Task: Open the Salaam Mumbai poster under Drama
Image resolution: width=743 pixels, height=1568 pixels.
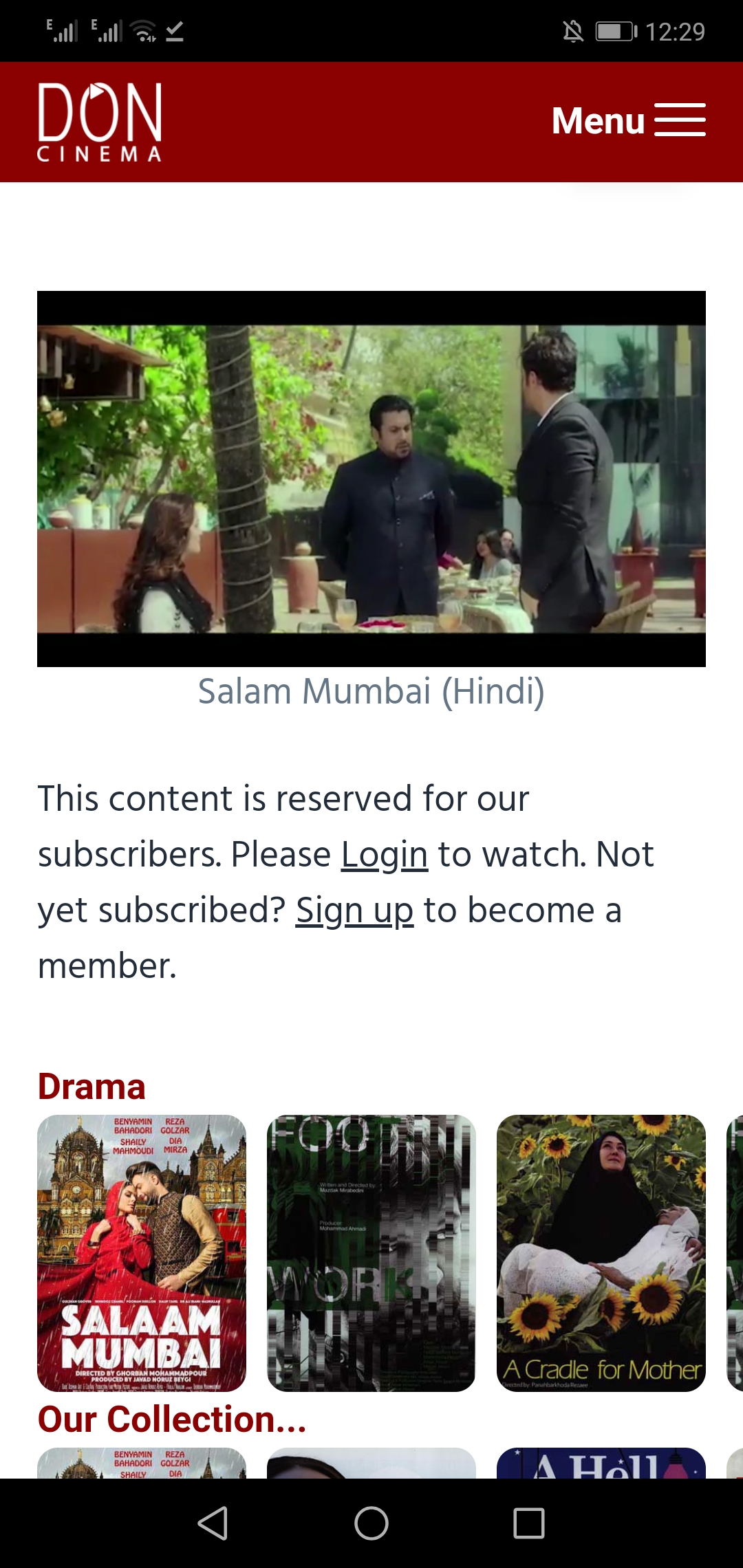Action: tap(142, 1253)
